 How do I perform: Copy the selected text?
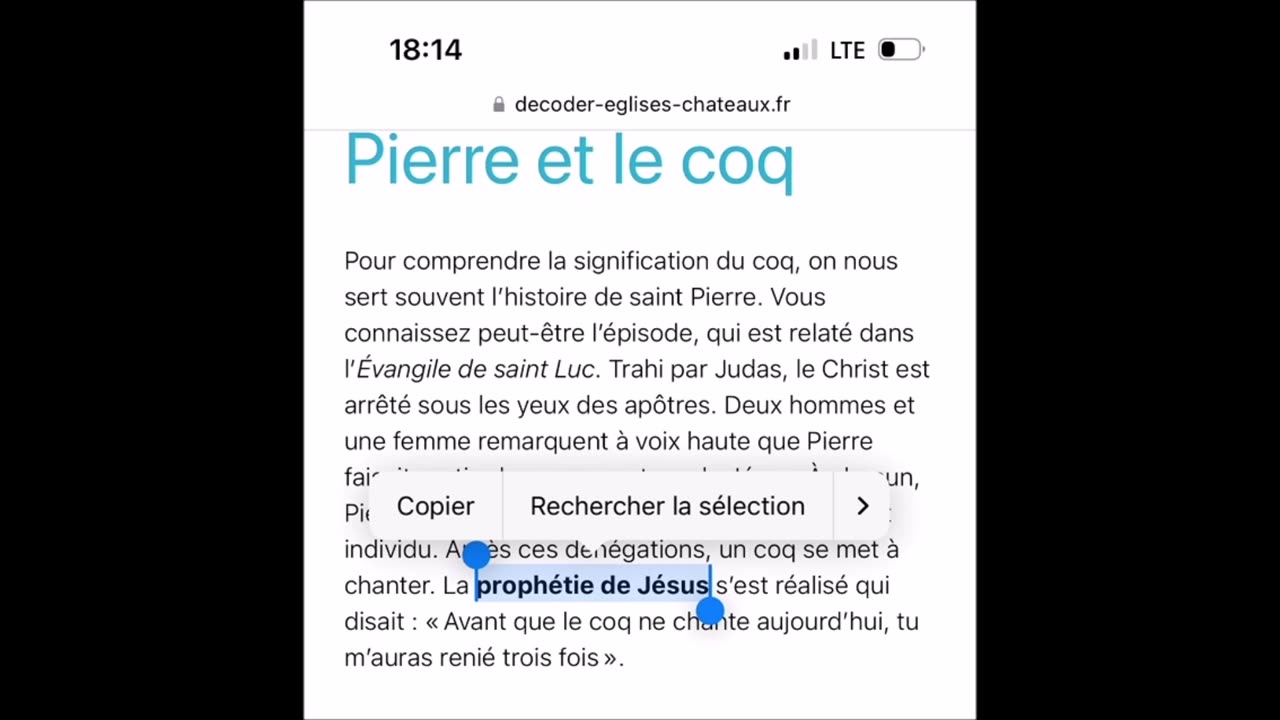pyautogui.click(x=435, y=506)
